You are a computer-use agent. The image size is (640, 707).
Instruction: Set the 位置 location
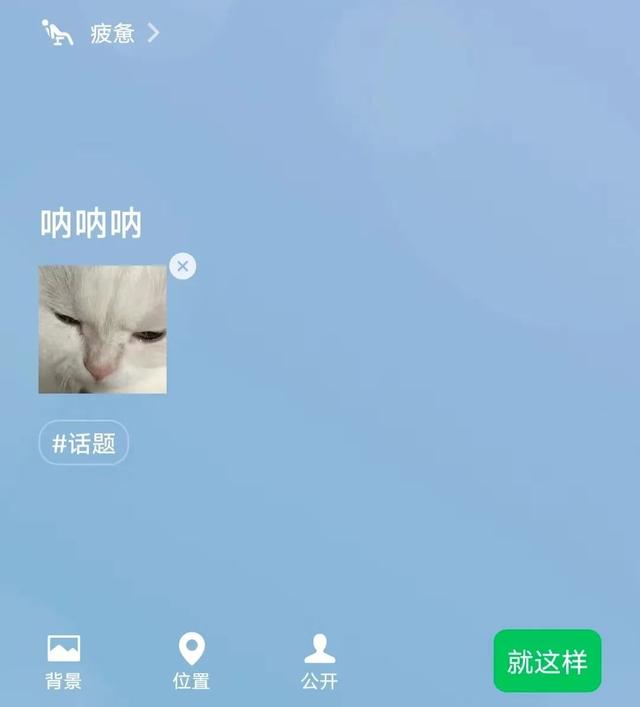pyautogui.click(x=191, y=661)
